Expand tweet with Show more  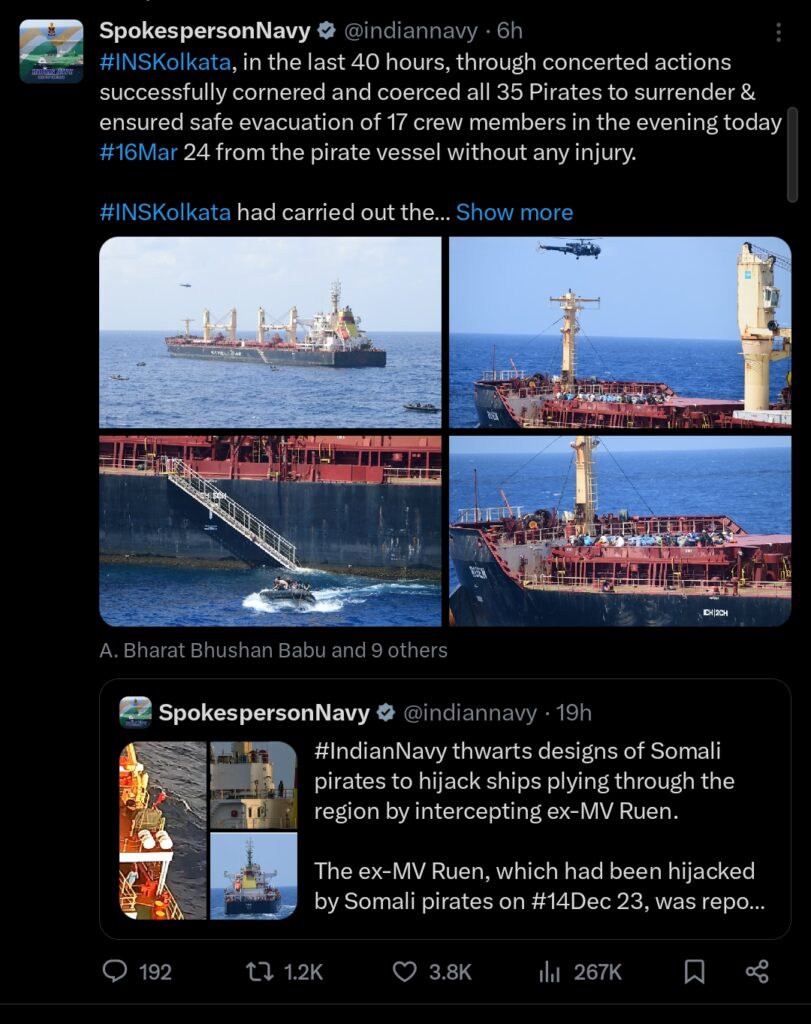514,212
